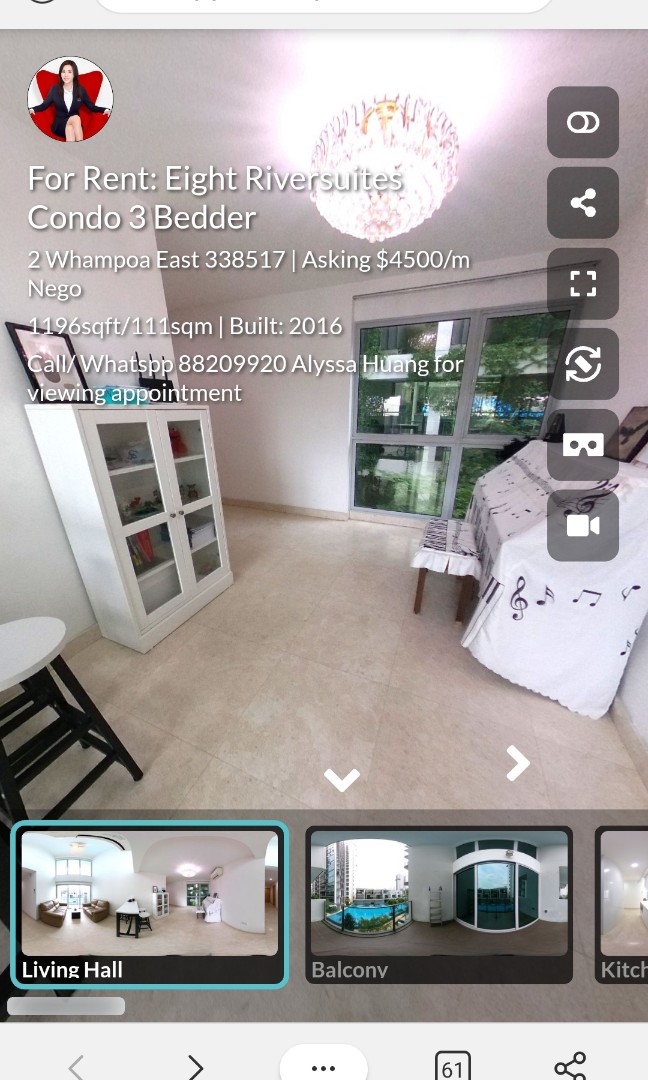Go back in the browser
Viewport: 648px width, 1080px height.
pyautogui.click(x=77, y=1067)
